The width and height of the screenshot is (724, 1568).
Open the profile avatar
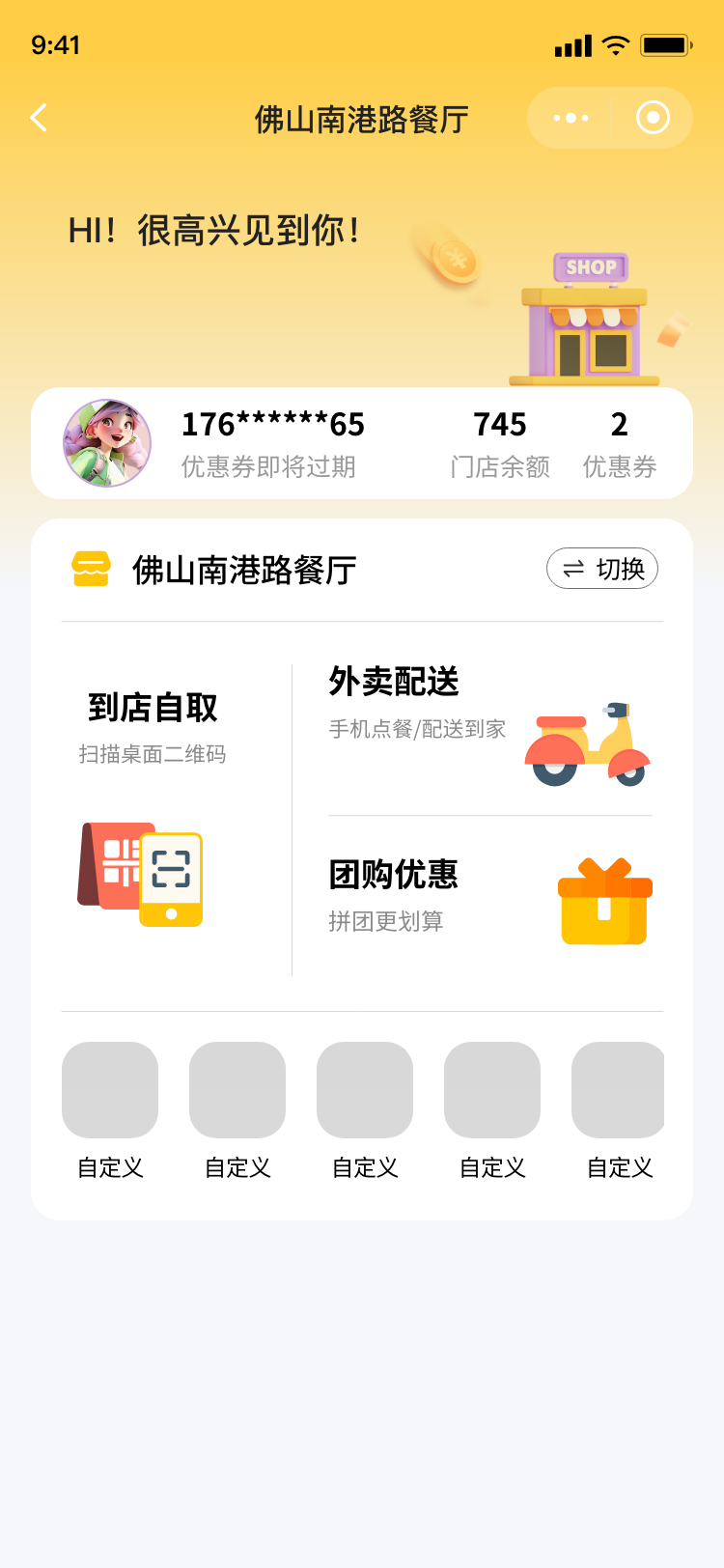click(x=107, y=443)
